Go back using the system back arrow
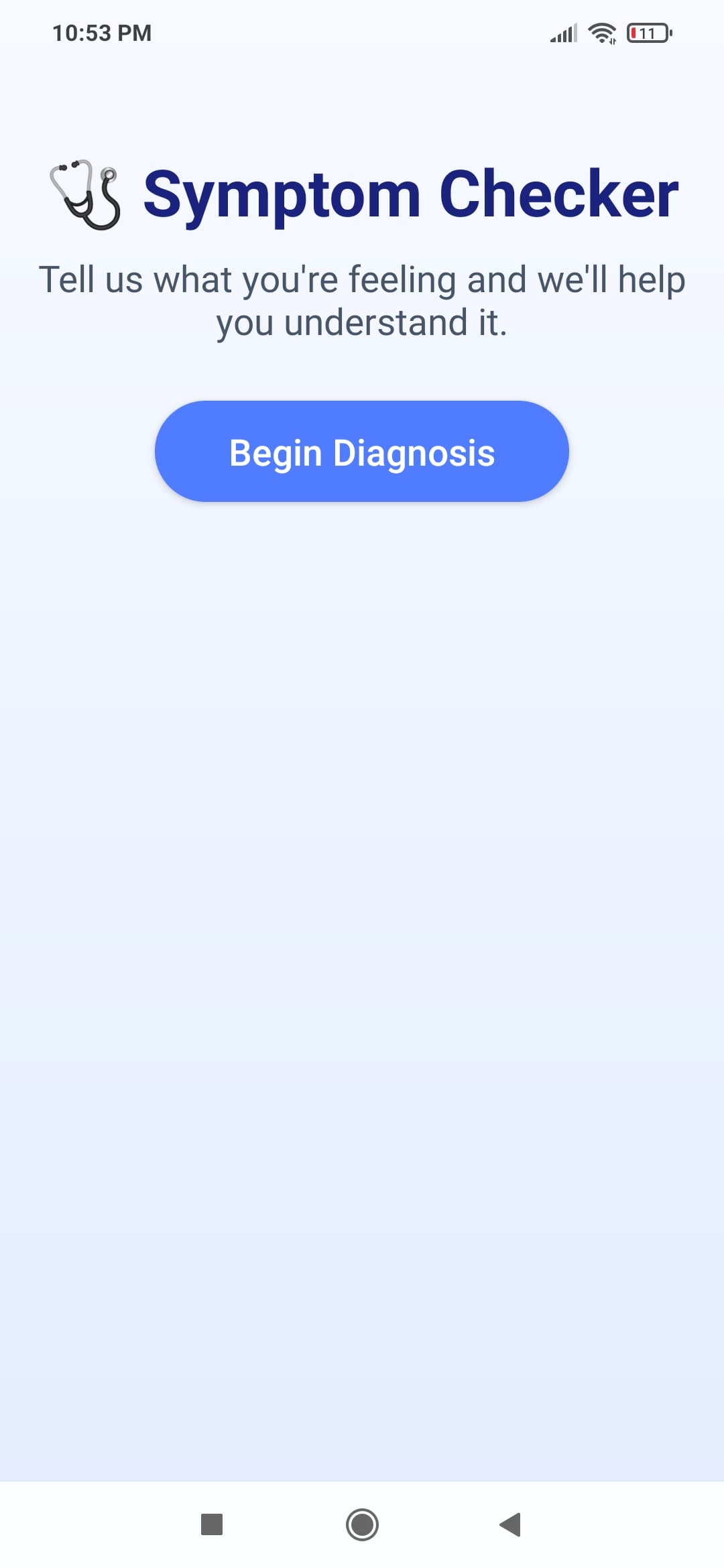 coord(511,1524)
